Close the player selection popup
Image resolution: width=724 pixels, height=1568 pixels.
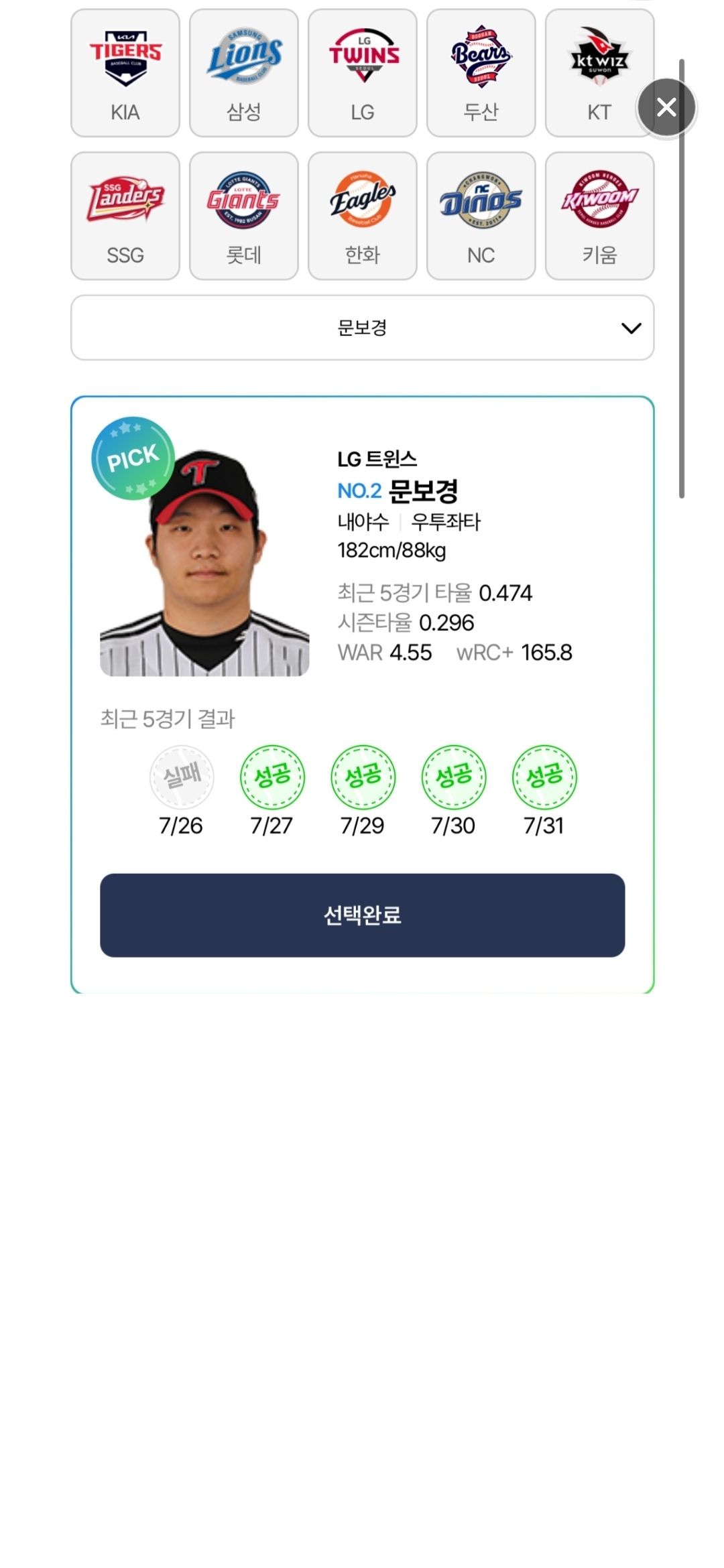click(666, 107)
